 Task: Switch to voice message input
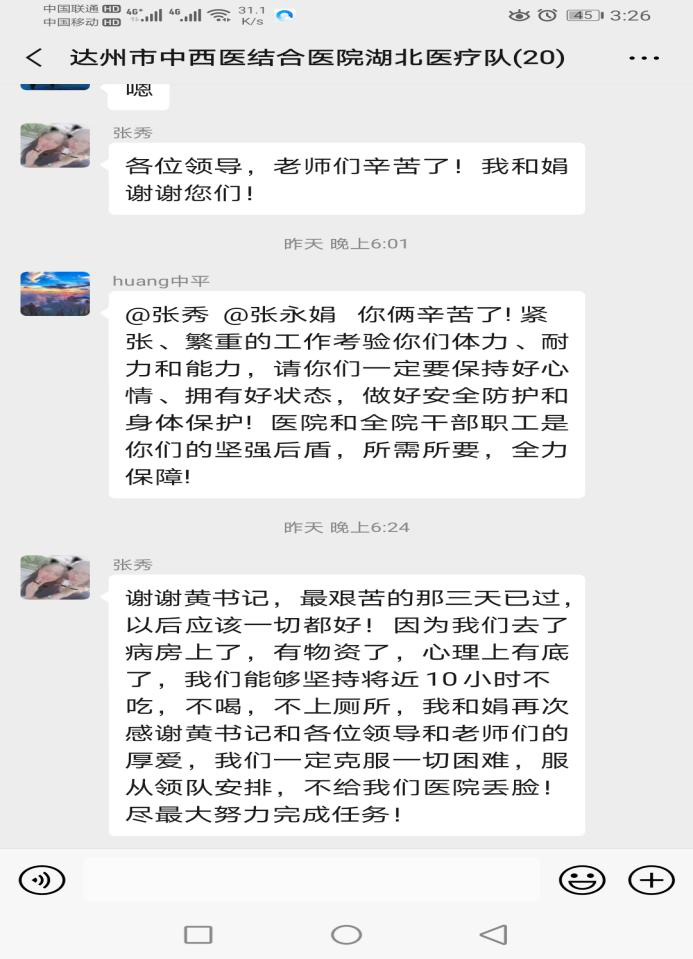click(42, 880)
